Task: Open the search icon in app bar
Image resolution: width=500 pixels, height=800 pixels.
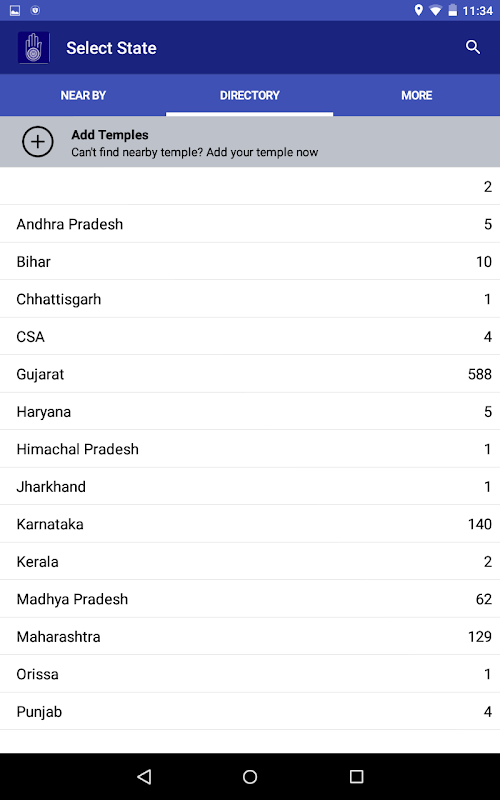Action: tap(473, 47)
